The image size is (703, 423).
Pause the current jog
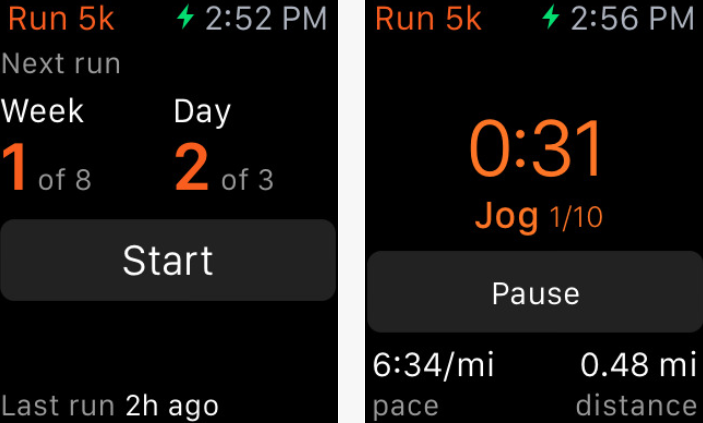pos(535,292)
